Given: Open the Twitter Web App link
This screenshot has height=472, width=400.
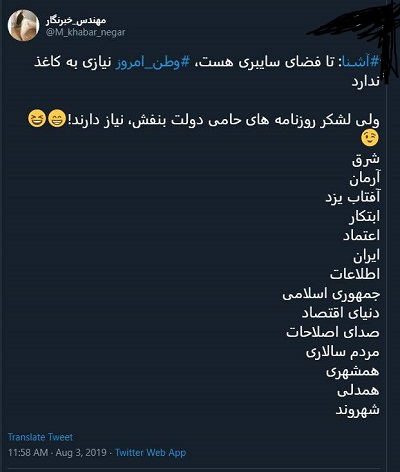Looking at the screenshot, I should [150, 453].
